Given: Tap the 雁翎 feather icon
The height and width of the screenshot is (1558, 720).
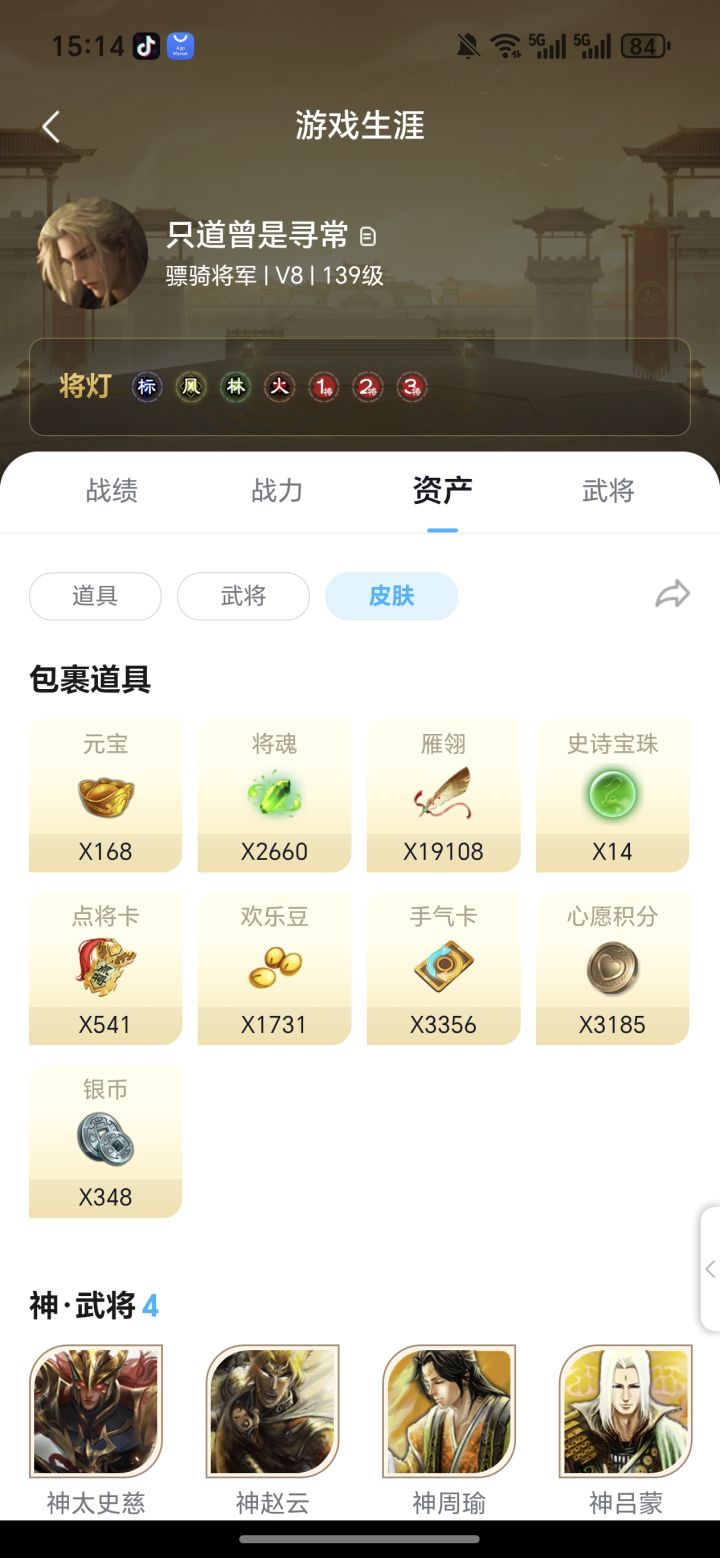Looking at the screenshot, I should pos(443,793).
